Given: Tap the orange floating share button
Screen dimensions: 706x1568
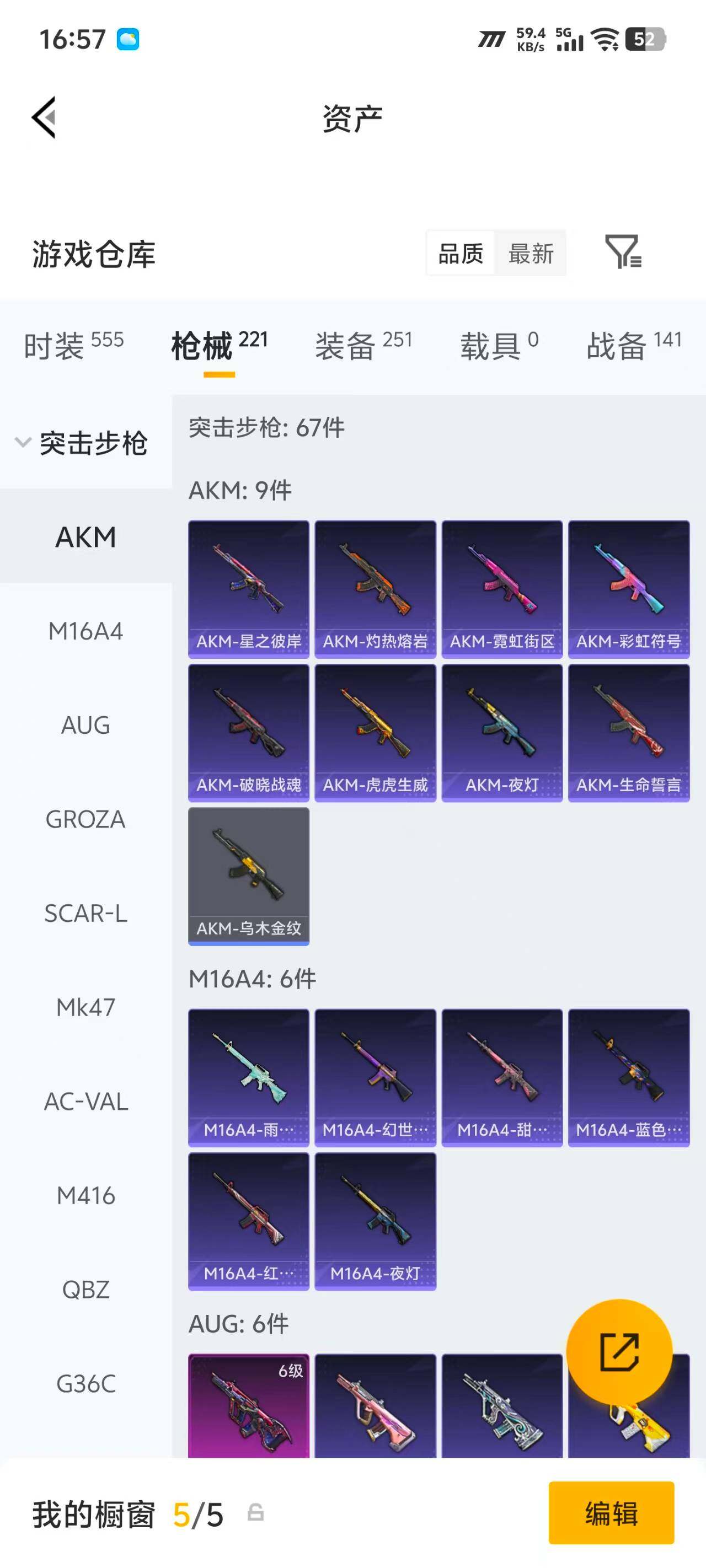Looking at the screenshot, I should click(x=619, y=1352).
